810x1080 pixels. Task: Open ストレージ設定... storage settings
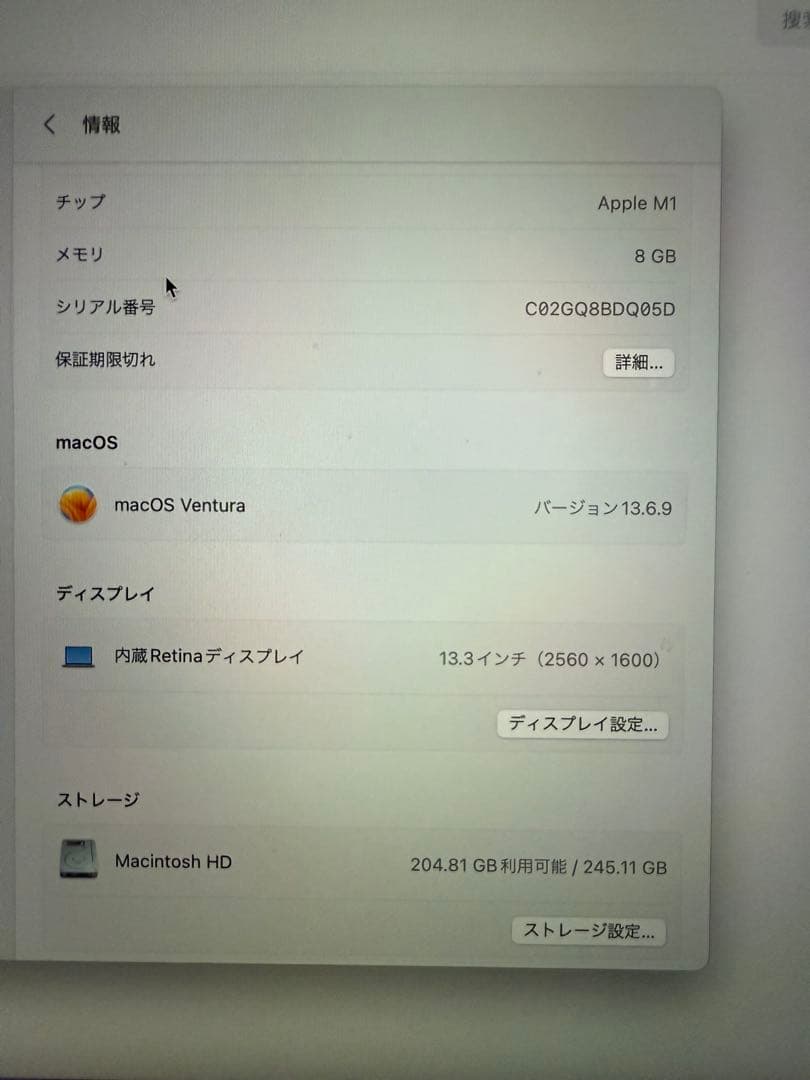point(588,931)
